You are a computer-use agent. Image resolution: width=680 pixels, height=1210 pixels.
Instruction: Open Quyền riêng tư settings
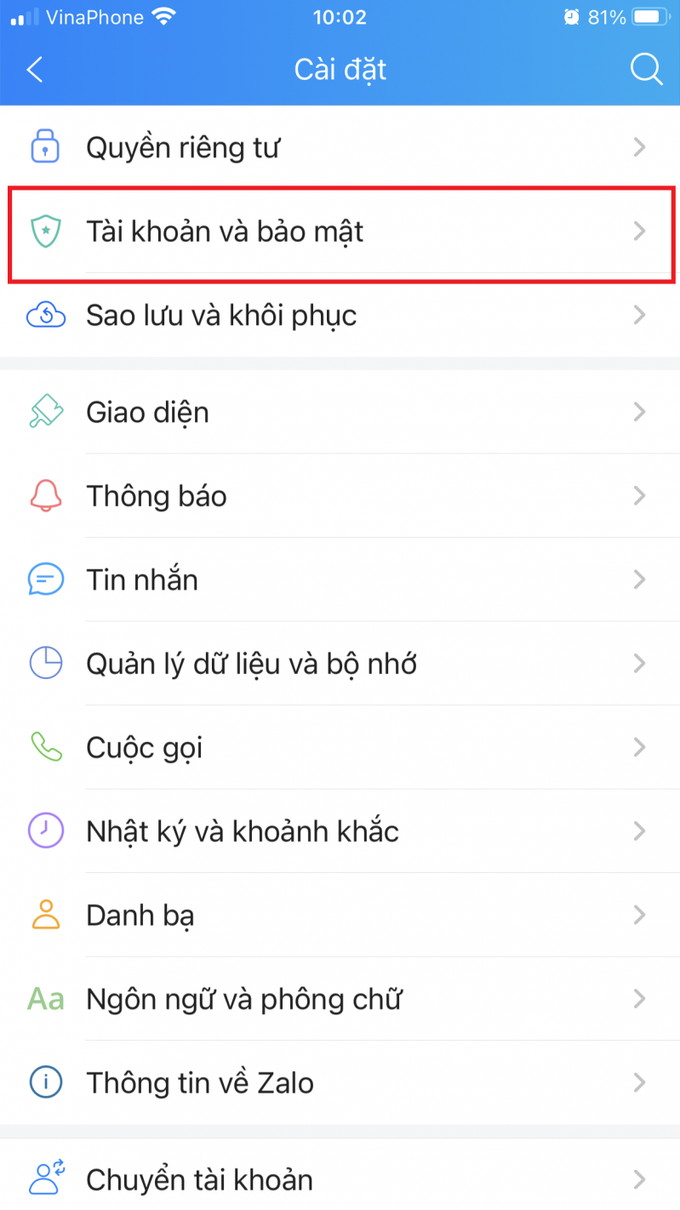pos(182,148)
